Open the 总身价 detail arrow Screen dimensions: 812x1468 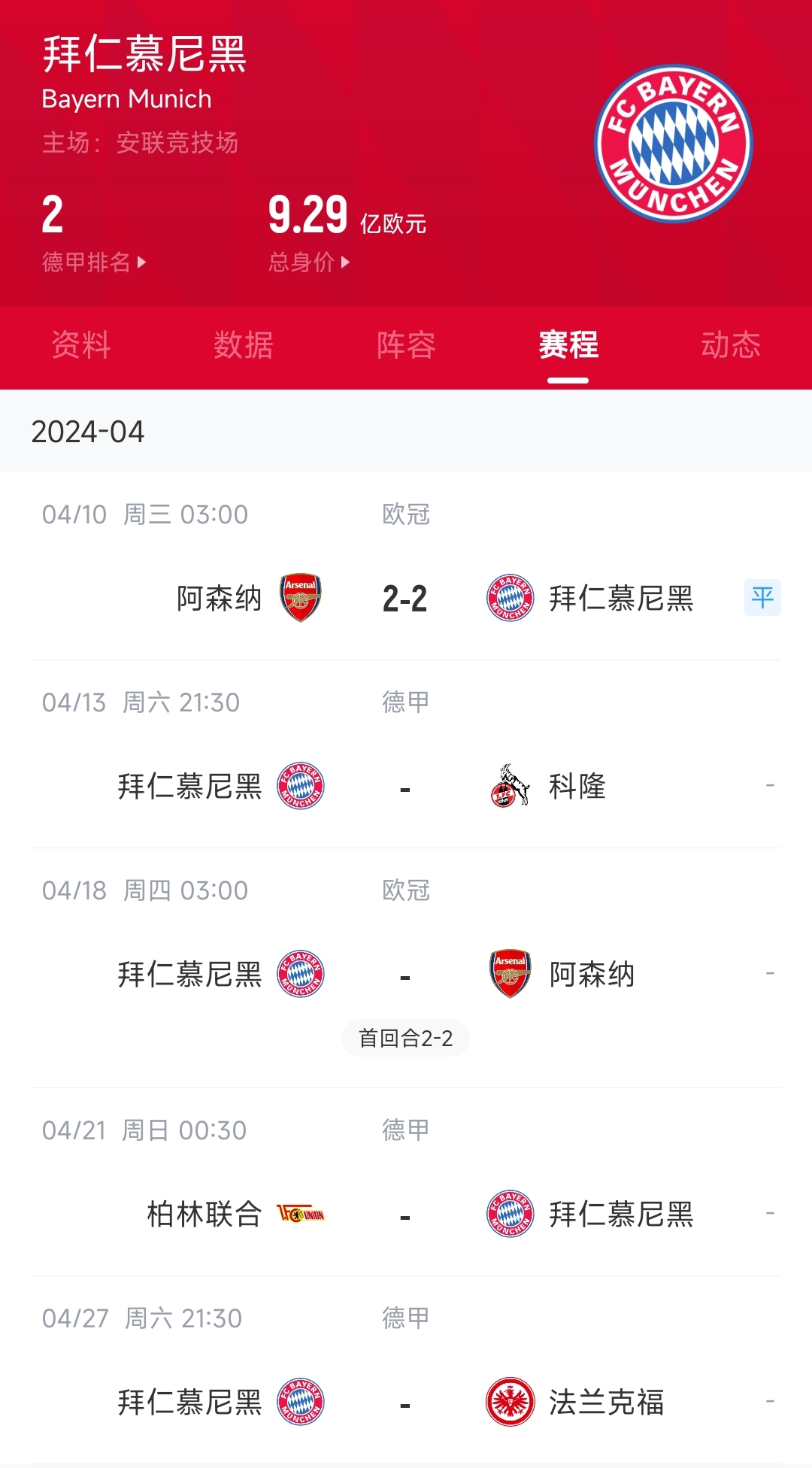tap(345, 262)
